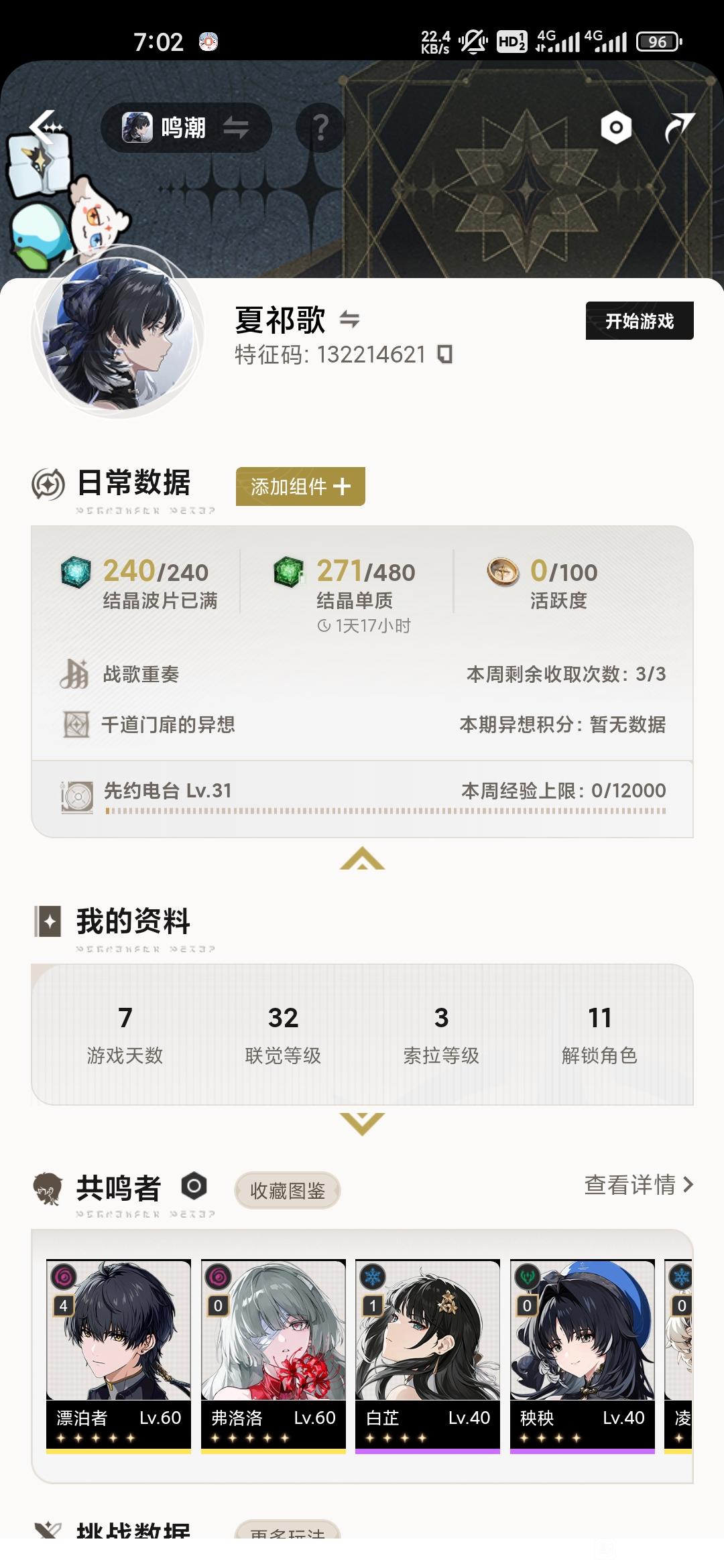724x1568 pixels.
Task: Tap the profile avatar picture
Action: pyautogui.click(x=118, y=334)
